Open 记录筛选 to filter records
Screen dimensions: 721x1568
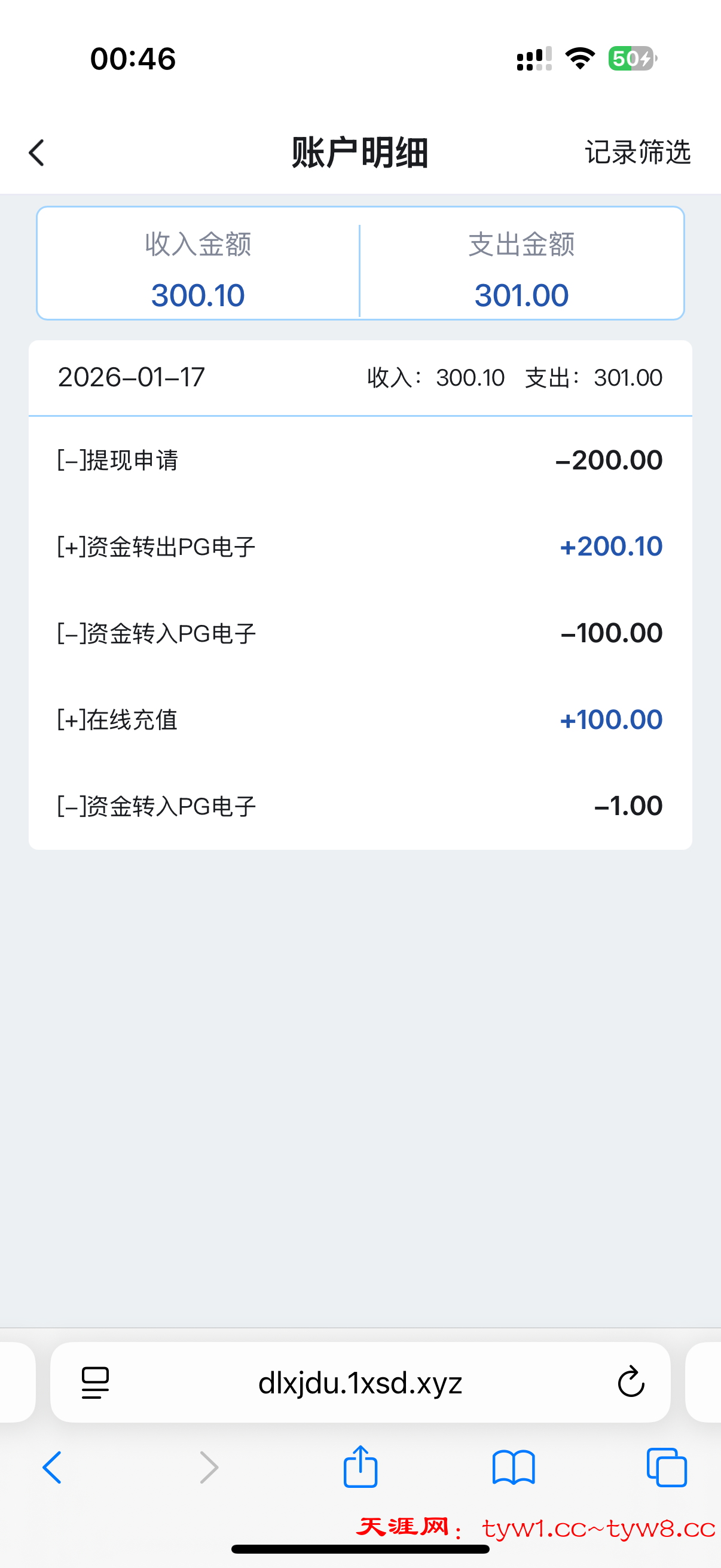638,153
